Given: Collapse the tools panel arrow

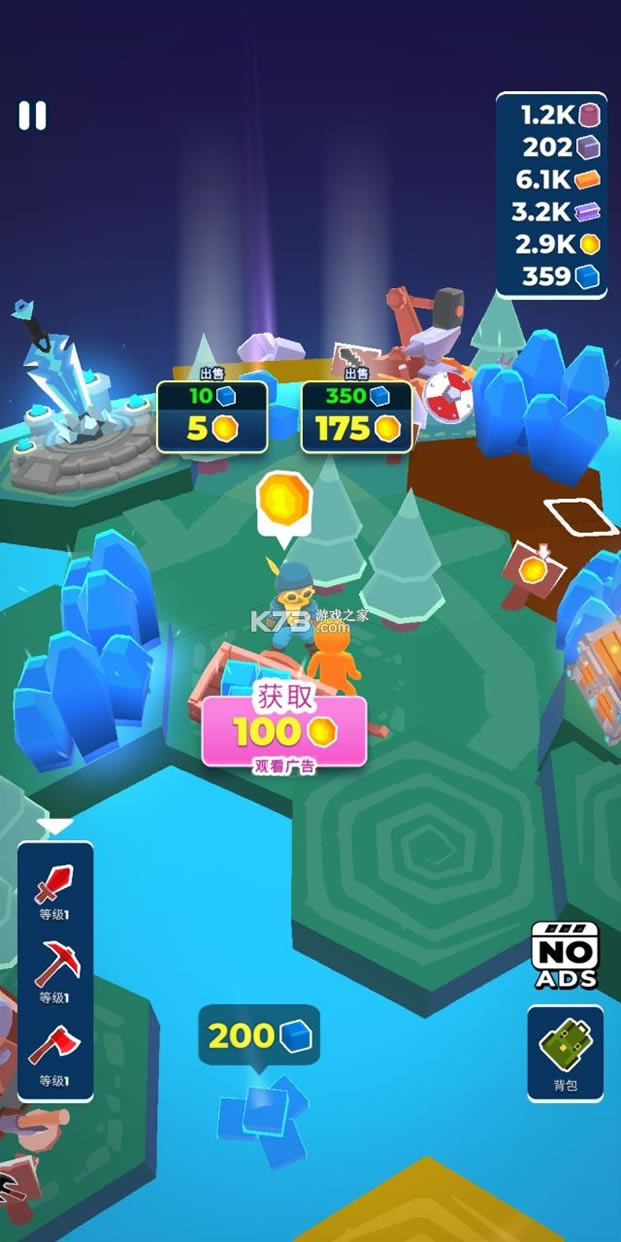Looking at the screenshot, I should click(55, 826).
